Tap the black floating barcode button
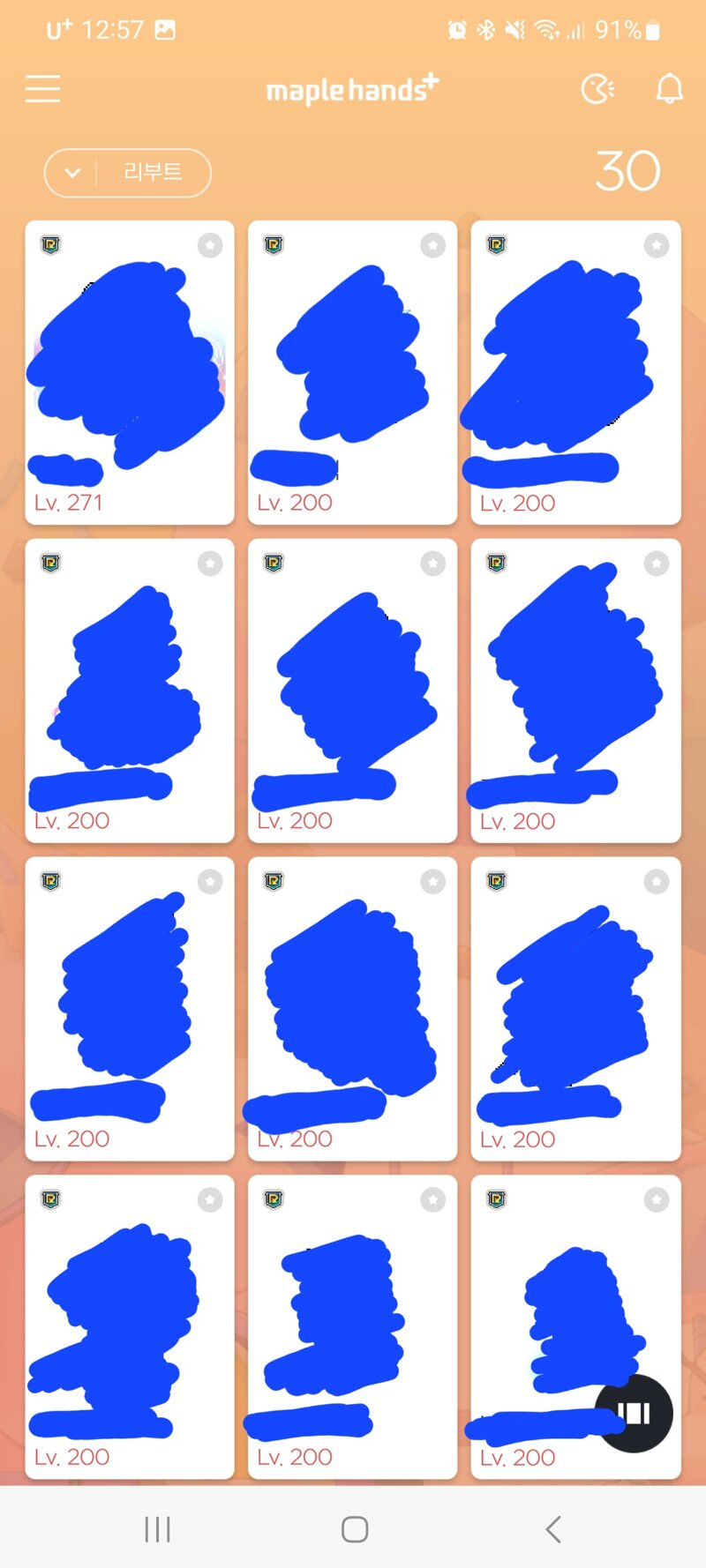The width and height of the screenshot is (706, 1568). click(x=634, y=1414)
